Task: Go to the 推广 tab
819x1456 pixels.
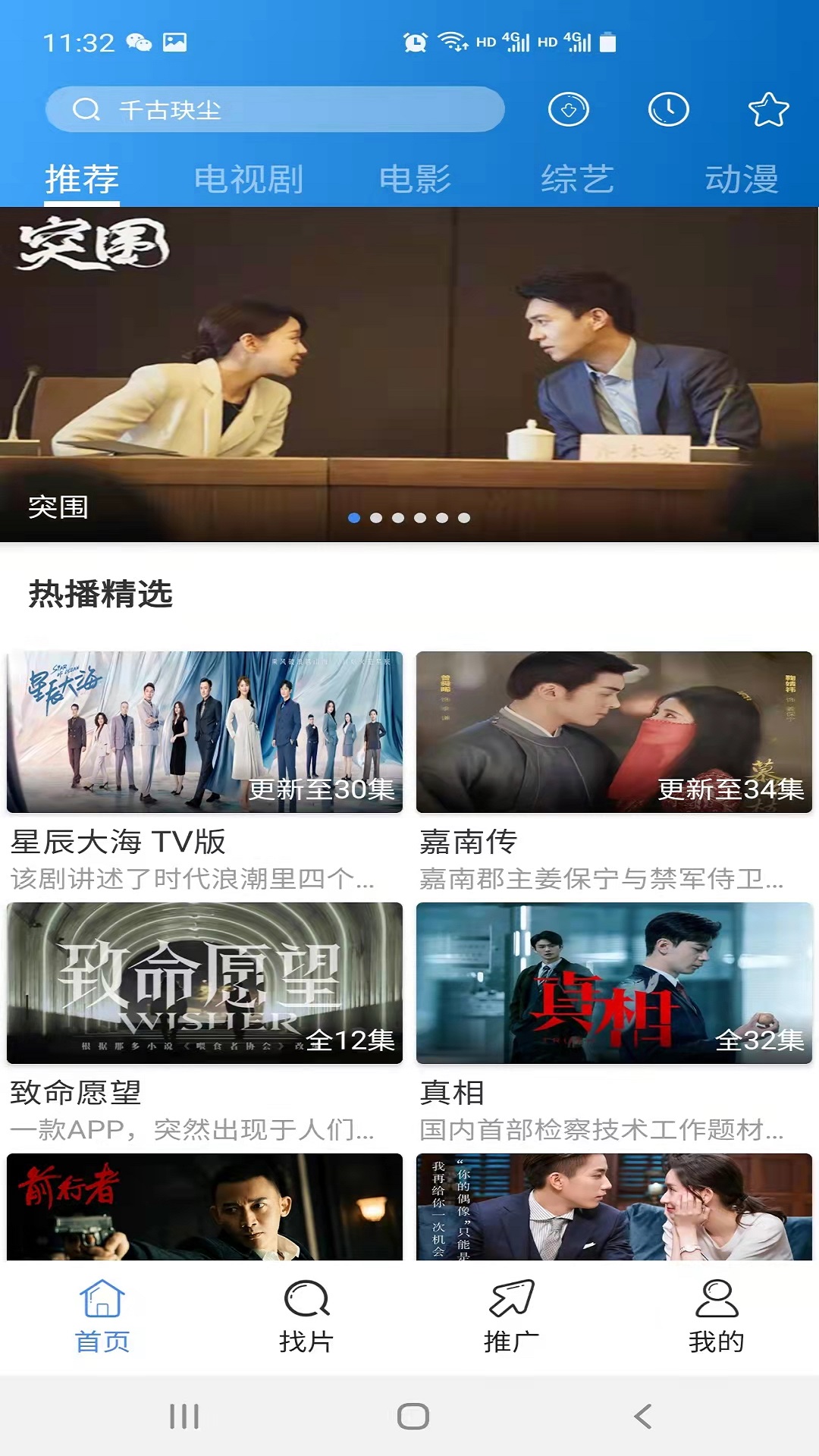Action: tap(512, 1316)
